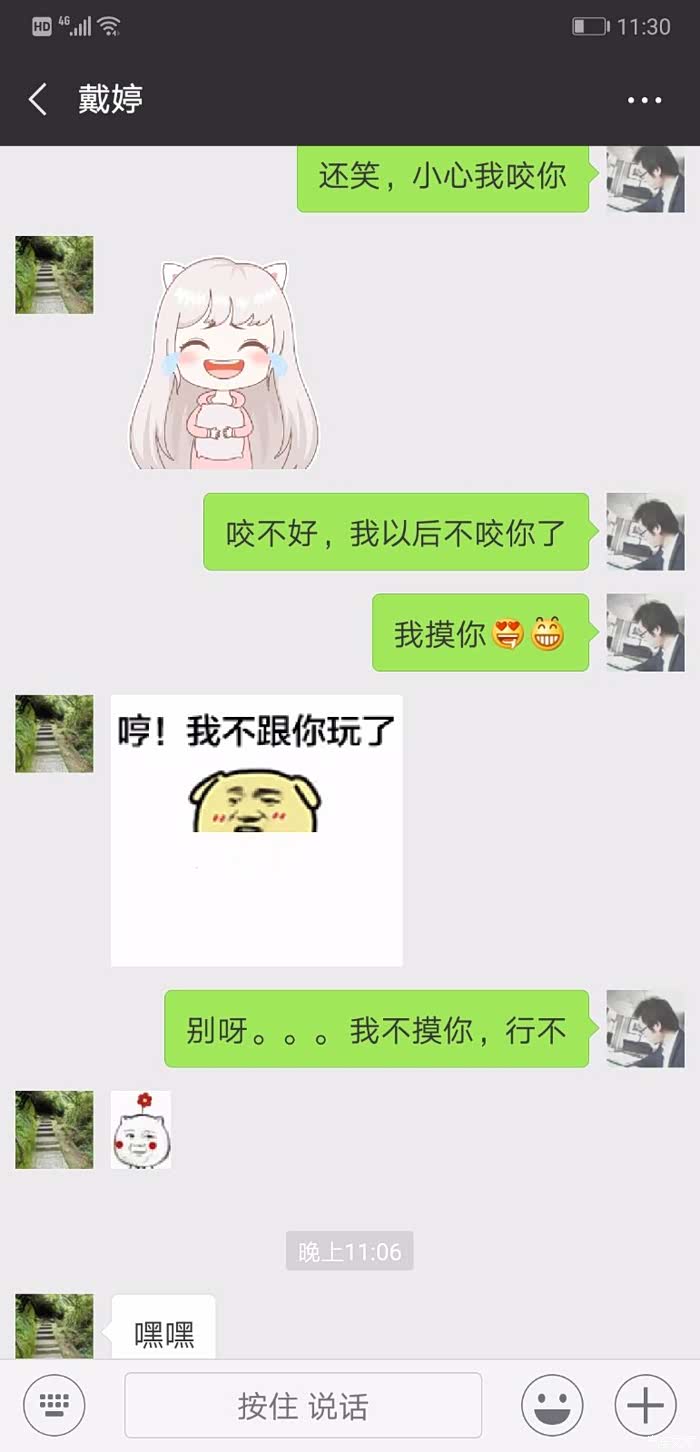Open the plus attachments menu
Image resolution: width=700 pixels, height=1452 pixels.
(x=645, y=1405)
